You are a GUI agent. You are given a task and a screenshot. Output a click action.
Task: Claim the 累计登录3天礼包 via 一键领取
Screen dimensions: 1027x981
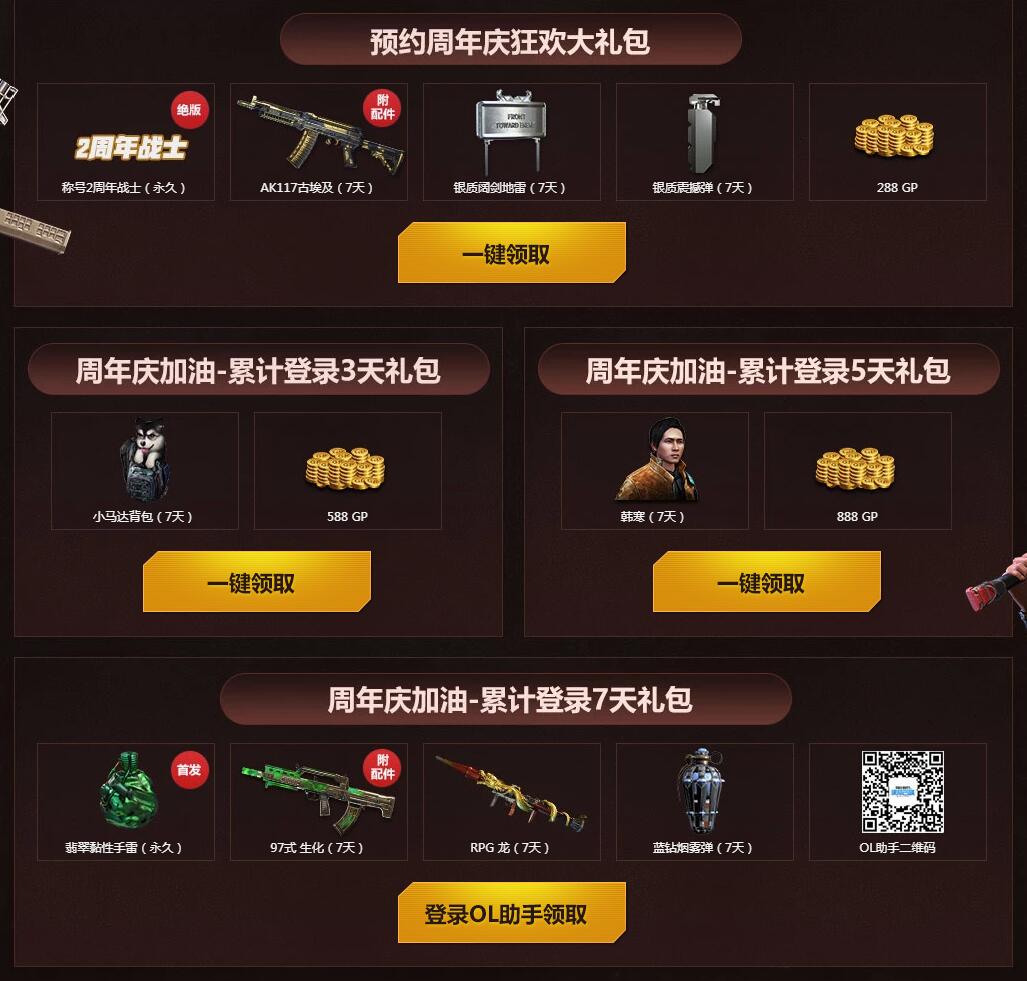coord(256,582)
